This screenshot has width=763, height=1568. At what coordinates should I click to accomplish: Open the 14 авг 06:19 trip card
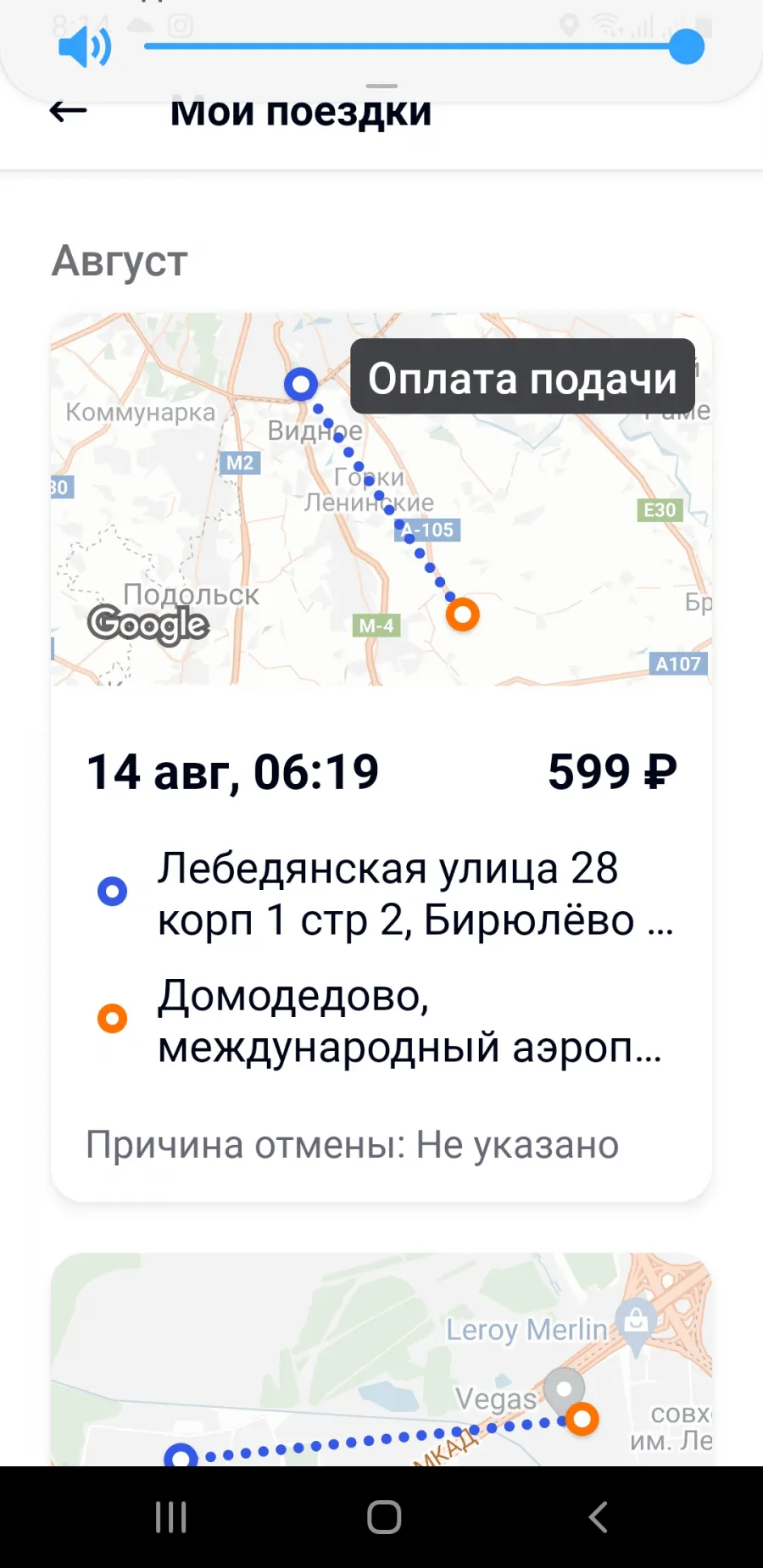[x=381, y=757]
